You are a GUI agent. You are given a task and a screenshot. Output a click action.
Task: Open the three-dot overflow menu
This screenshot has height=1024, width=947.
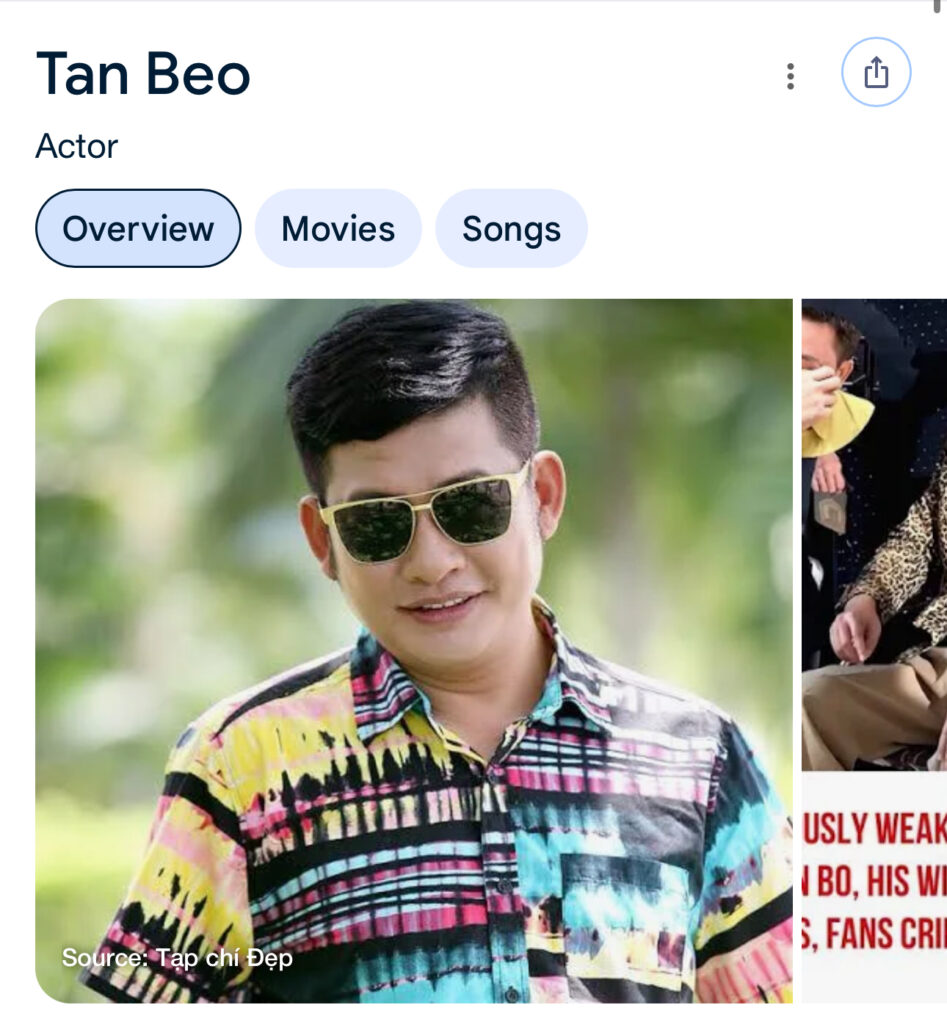click(x=790, y=76)
